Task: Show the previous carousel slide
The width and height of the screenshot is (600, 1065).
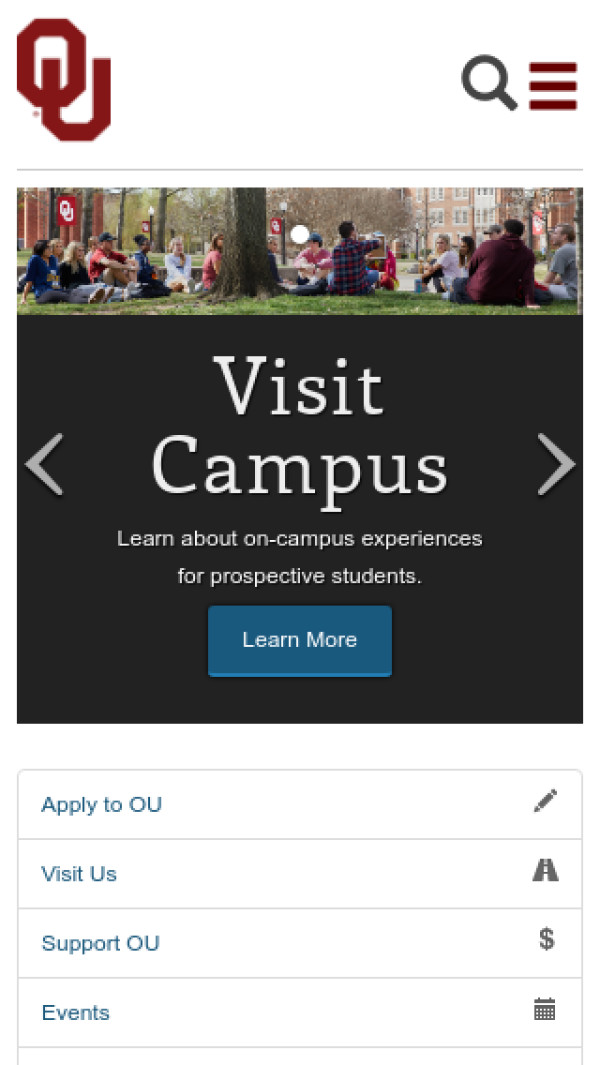Action: point(44,464)
